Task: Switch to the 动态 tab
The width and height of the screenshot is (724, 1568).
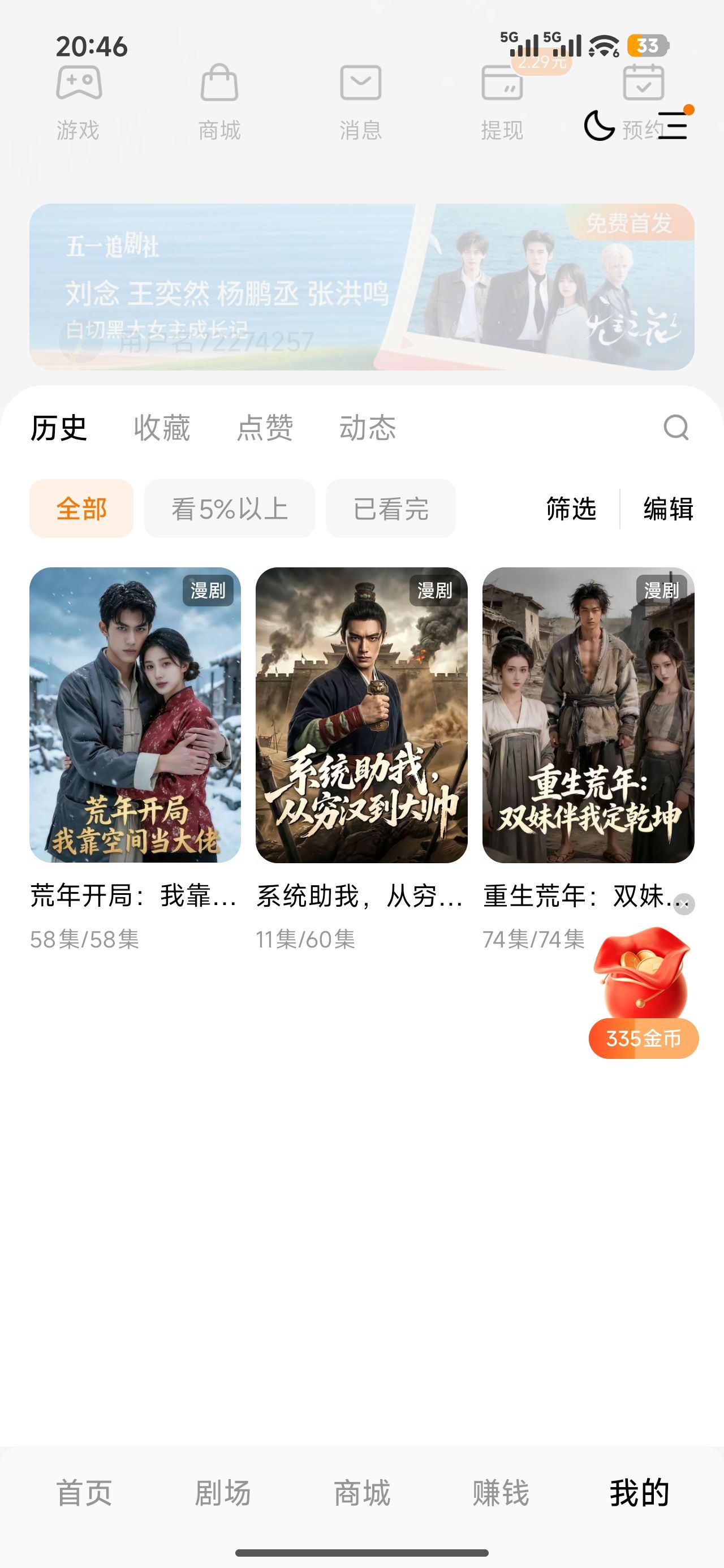Action: point(368,427)
